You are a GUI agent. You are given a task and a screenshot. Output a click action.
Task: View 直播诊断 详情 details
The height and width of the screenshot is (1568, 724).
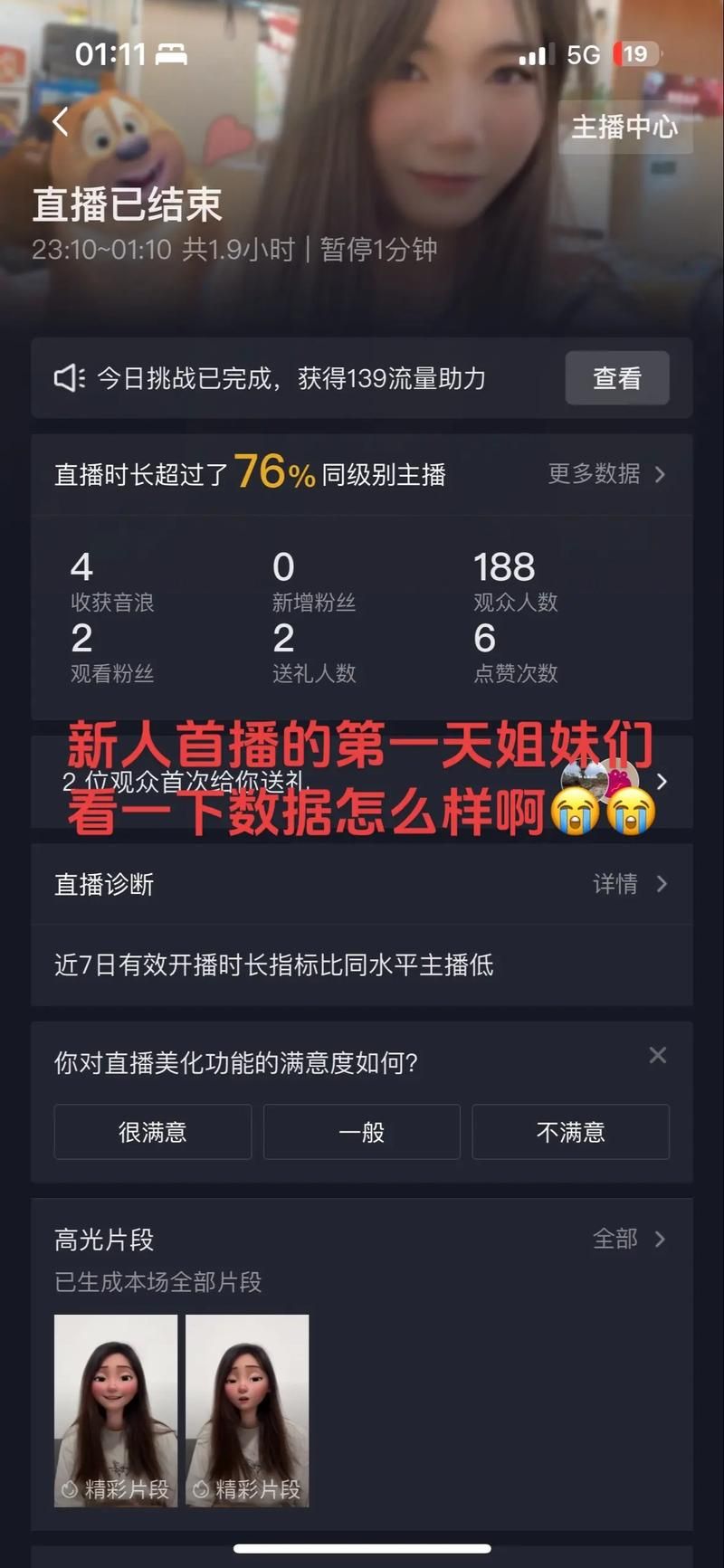(629, 883)
